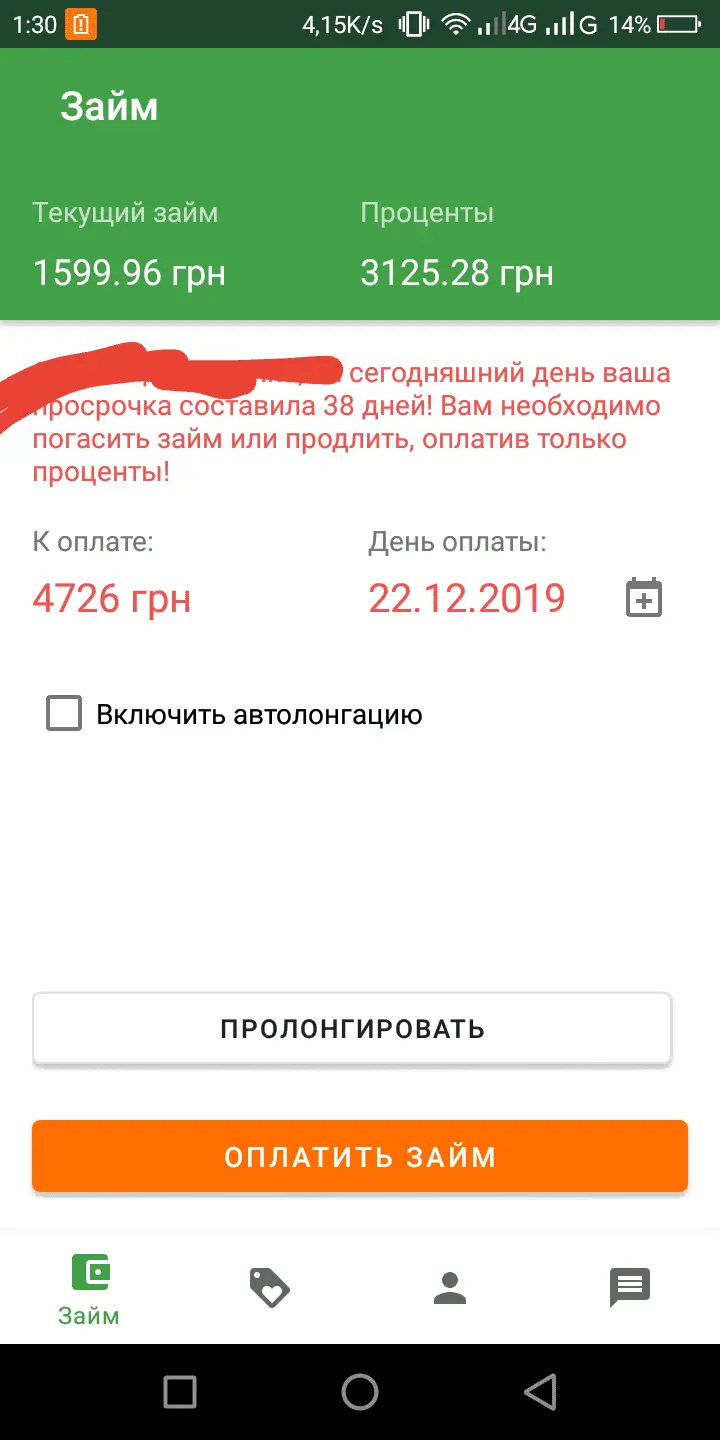Viewport: 720px width, 1440px height.
Task: Tap the 'Пролонгировать' button
Action: point(352,1028)
